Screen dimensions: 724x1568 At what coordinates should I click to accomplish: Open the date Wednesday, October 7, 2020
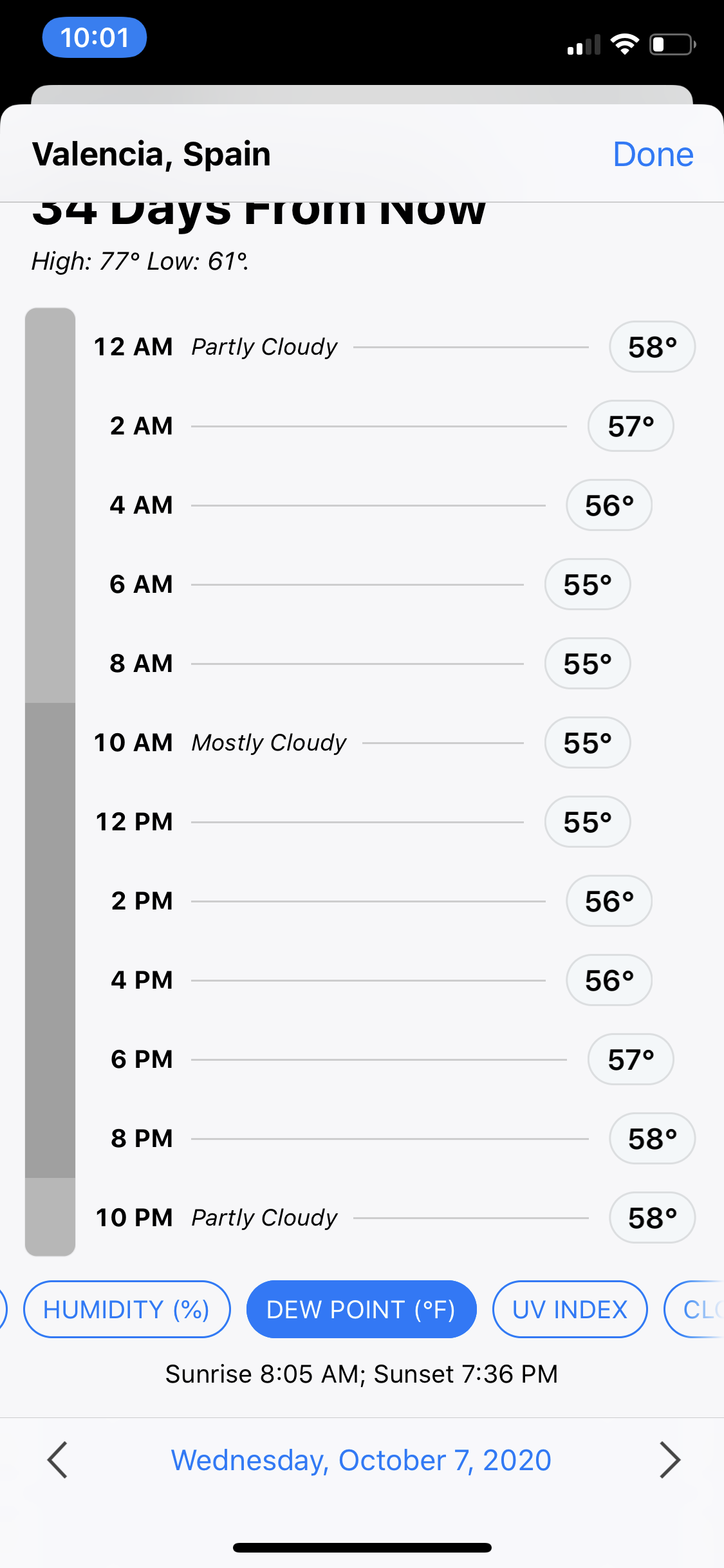tap(361, 1460)
